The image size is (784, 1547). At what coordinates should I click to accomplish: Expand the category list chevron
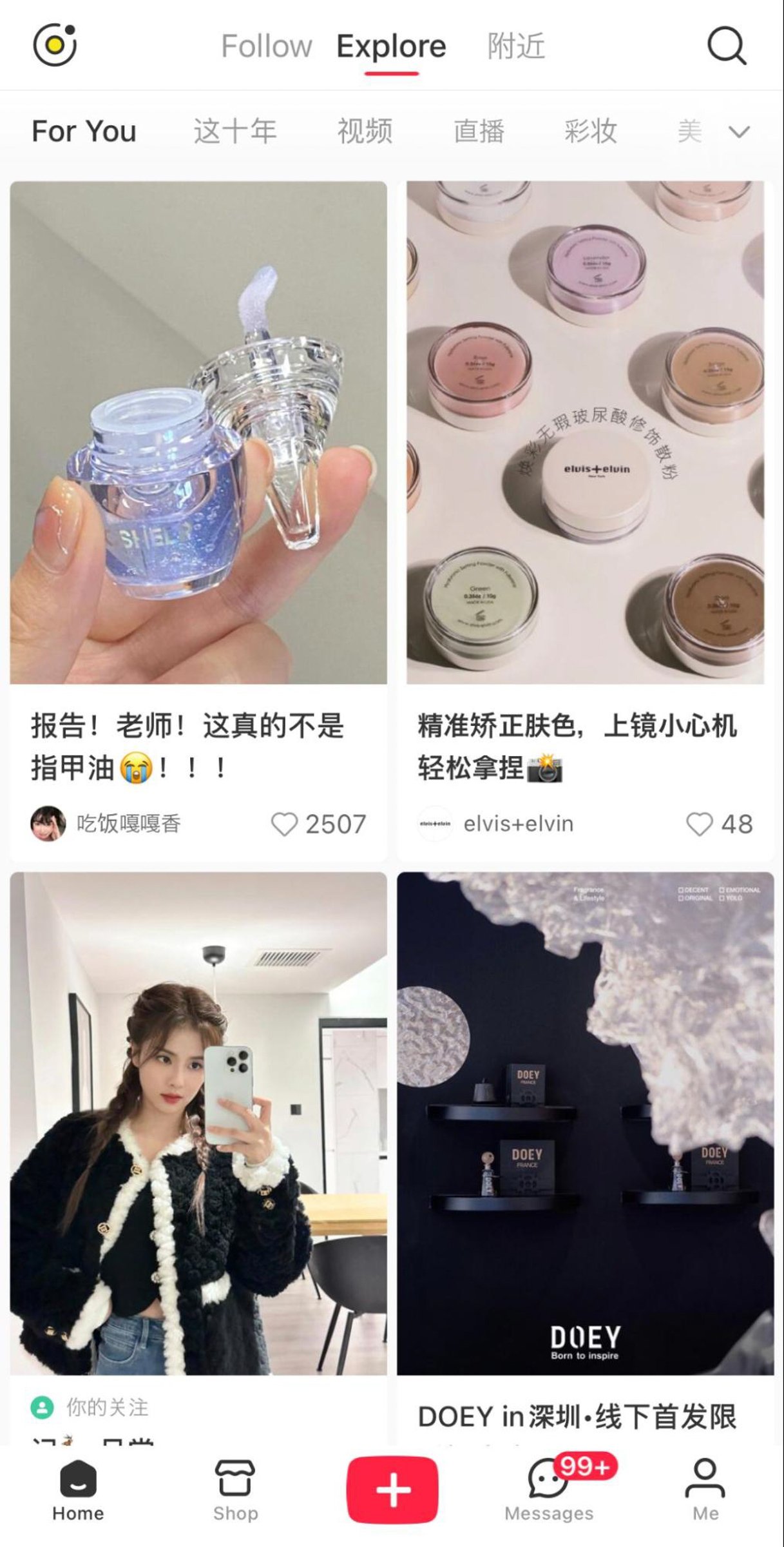pyautogui.click(x=739, y=132)
